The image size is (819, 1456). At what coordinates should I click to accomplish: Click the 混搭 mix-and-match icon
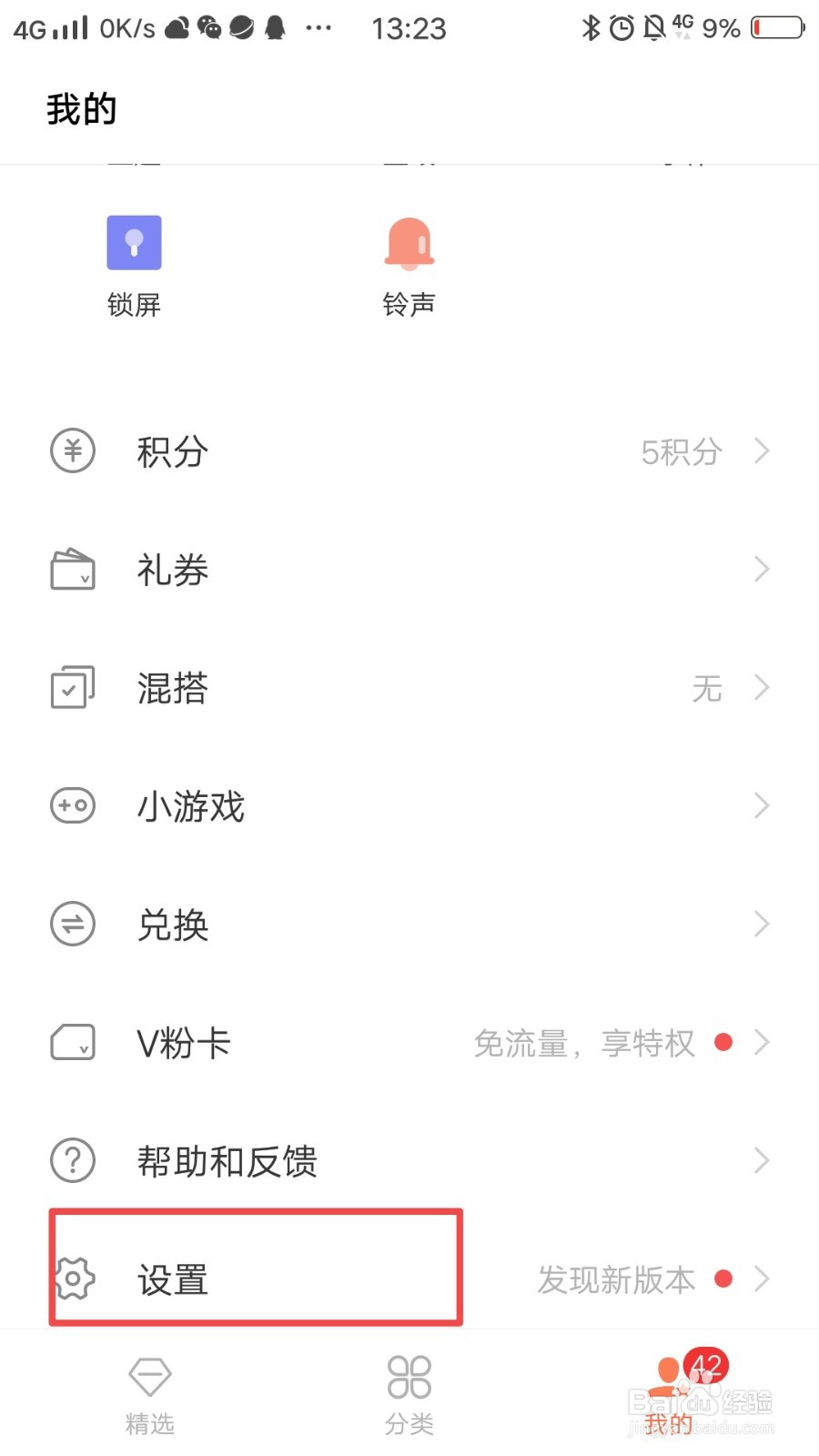[72, 687]
